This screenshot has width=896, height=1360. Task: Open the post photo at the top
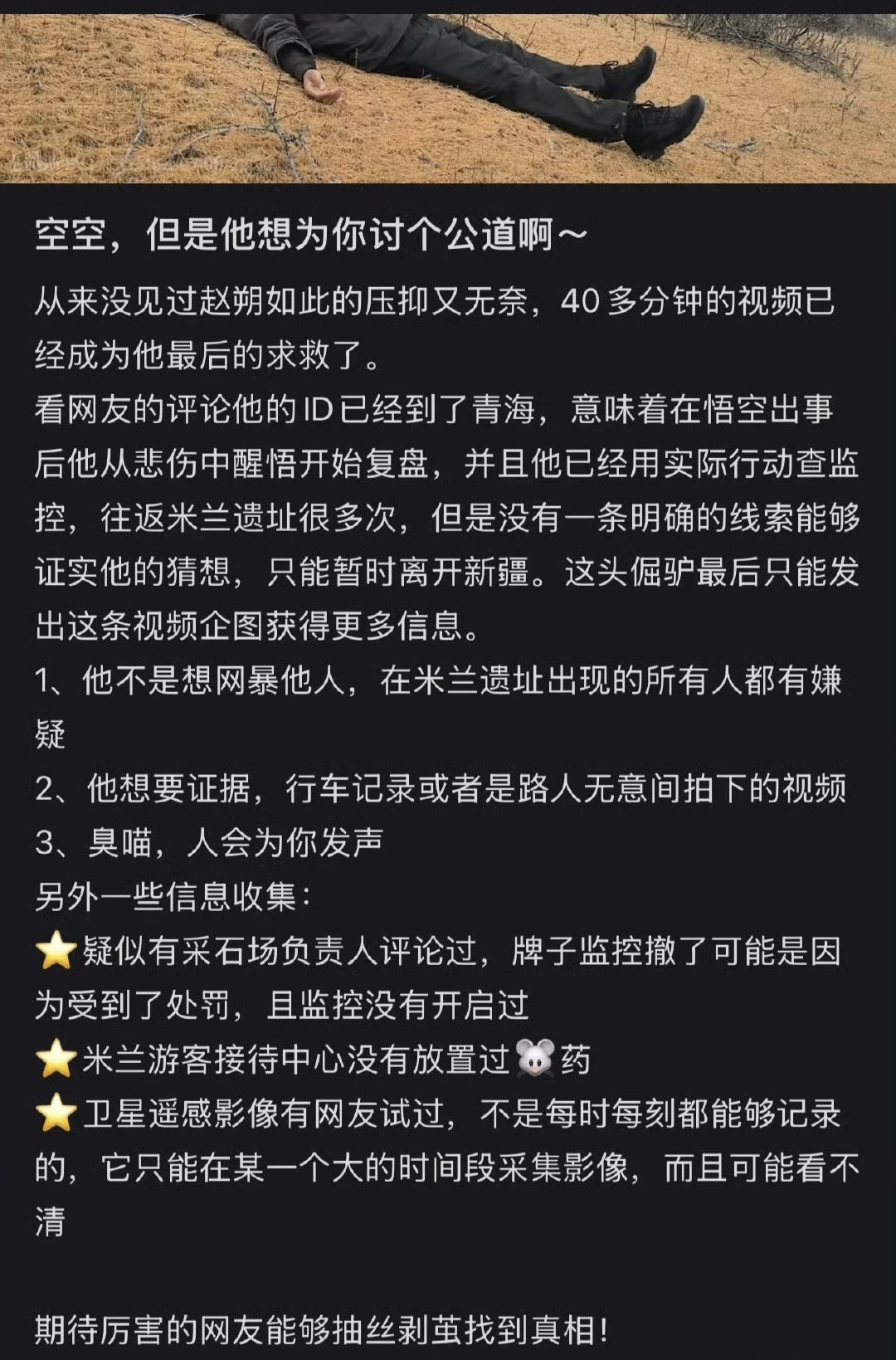point(448,91)
